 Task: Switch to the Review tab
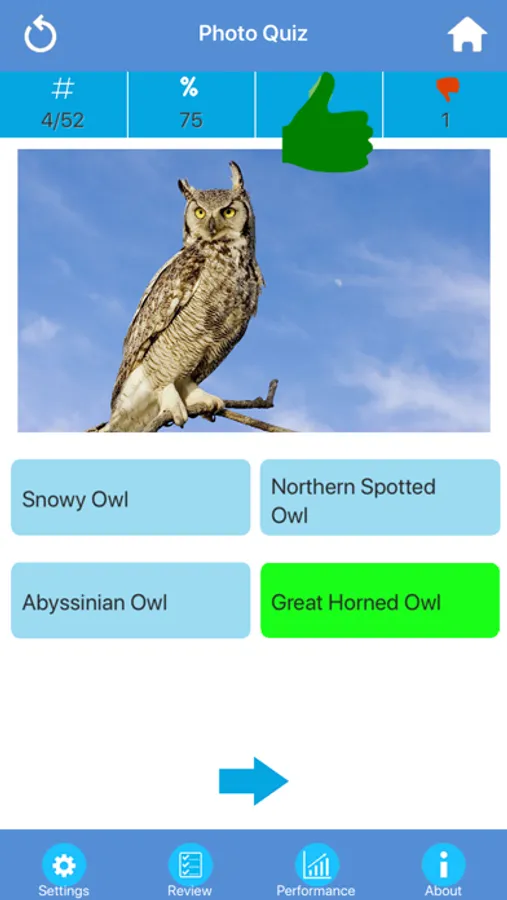[190, 870]
